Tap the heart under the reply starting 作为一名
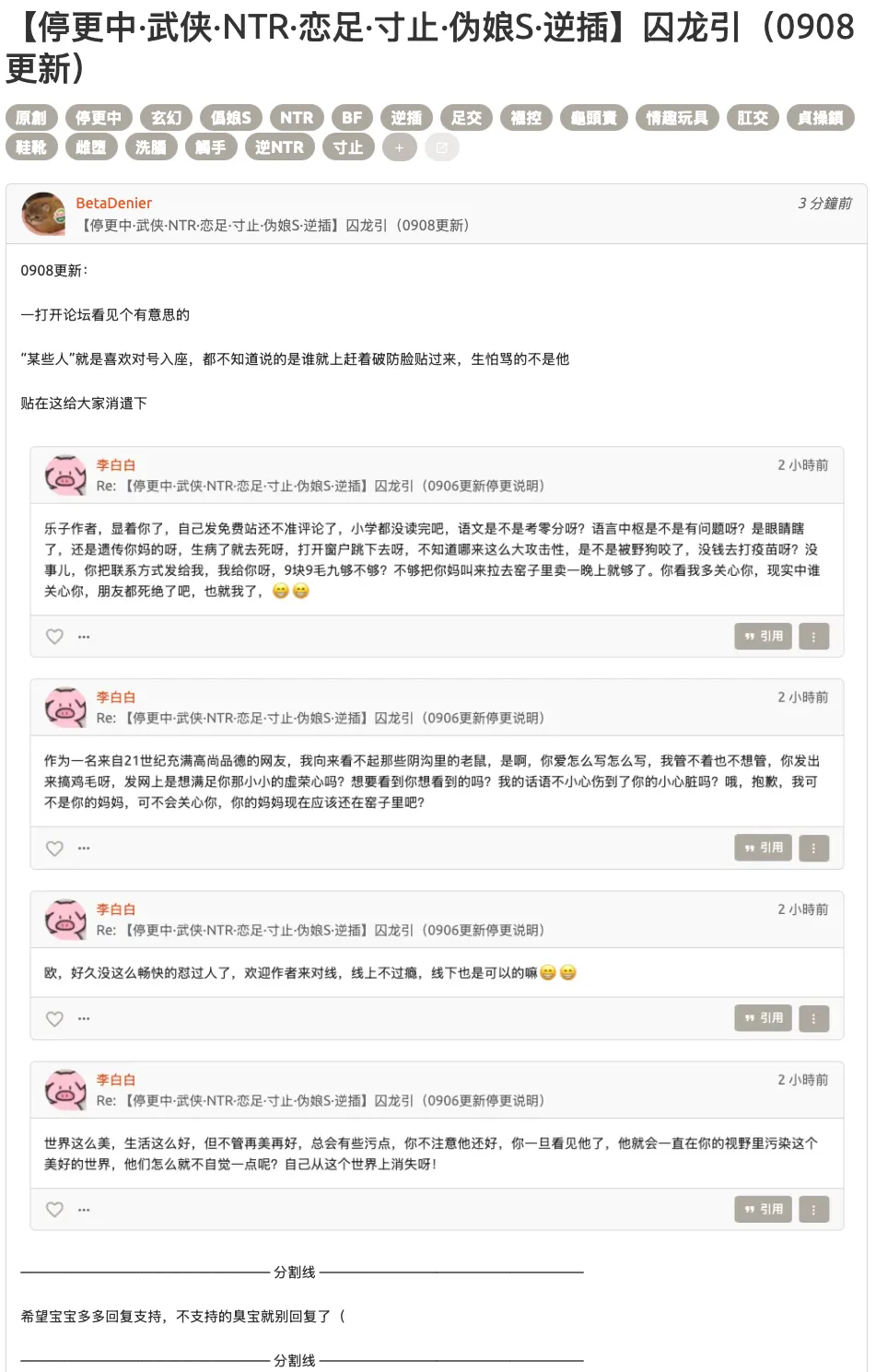Viewport: 876px width, 1372px height. click(x=54, y=848)
